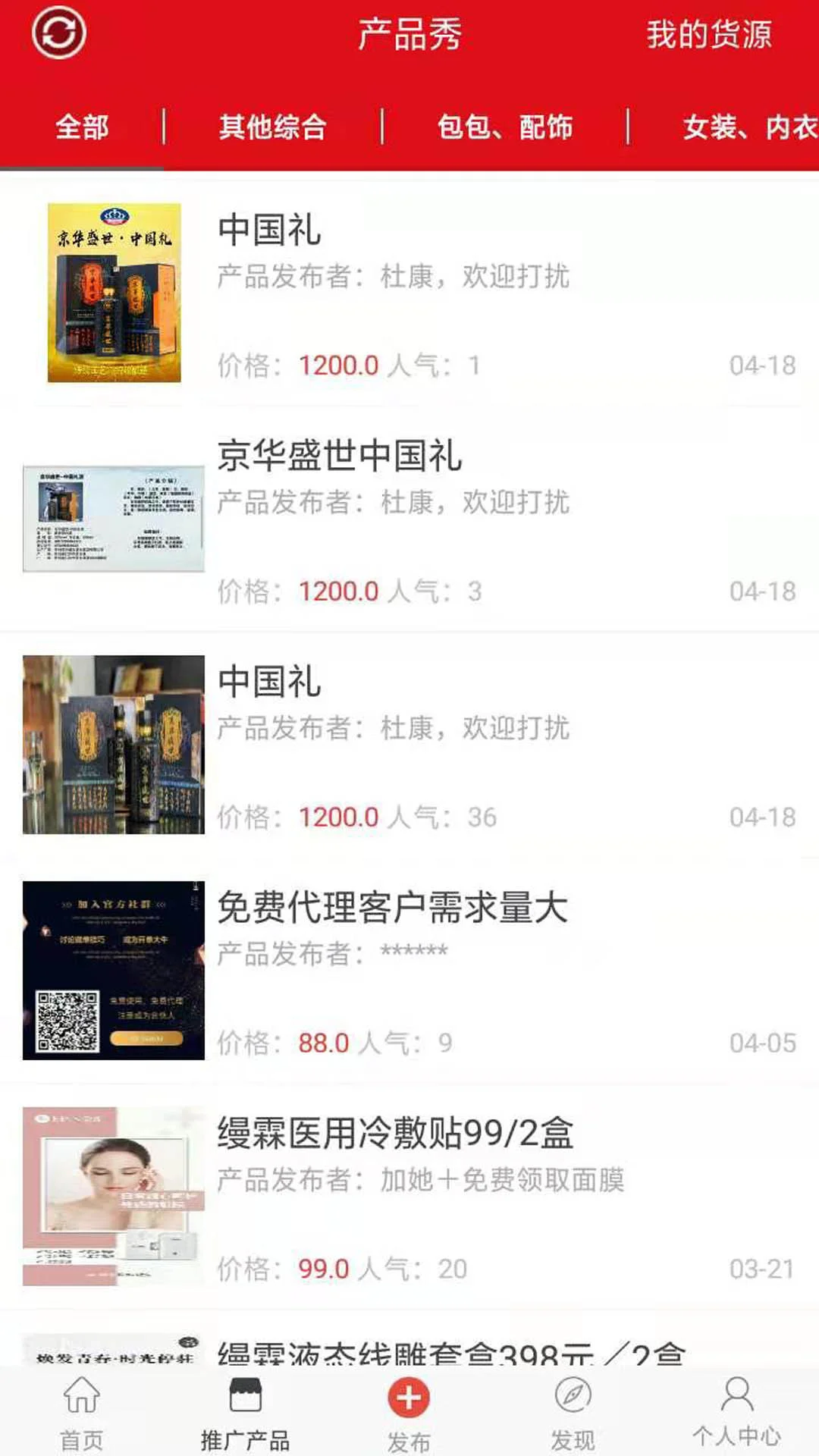This screenshot has width=819, height=1456.
Task: Tap the first 中国礼 product thumbnail
Action: point(113,294)
